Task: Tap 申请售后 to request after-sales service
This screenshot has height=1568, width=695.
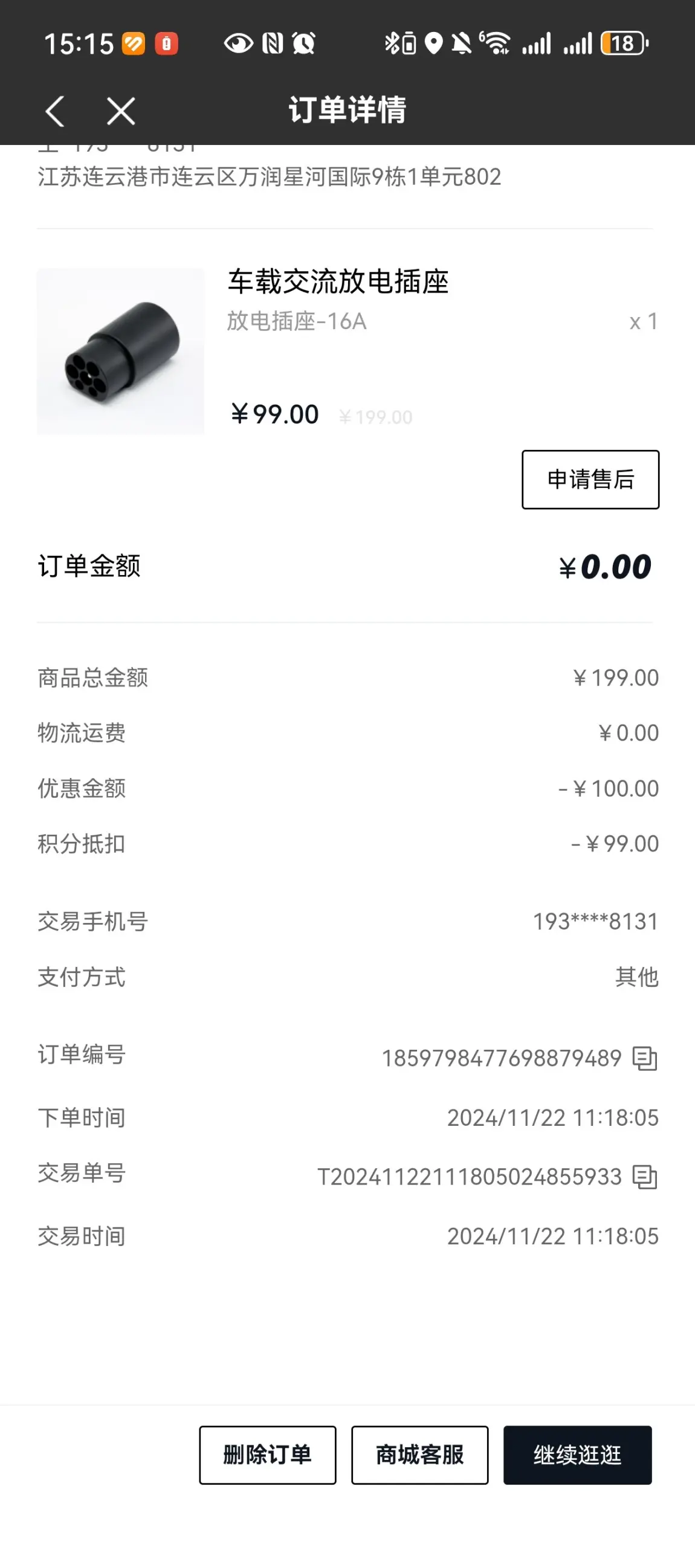Action: [590, 480]
